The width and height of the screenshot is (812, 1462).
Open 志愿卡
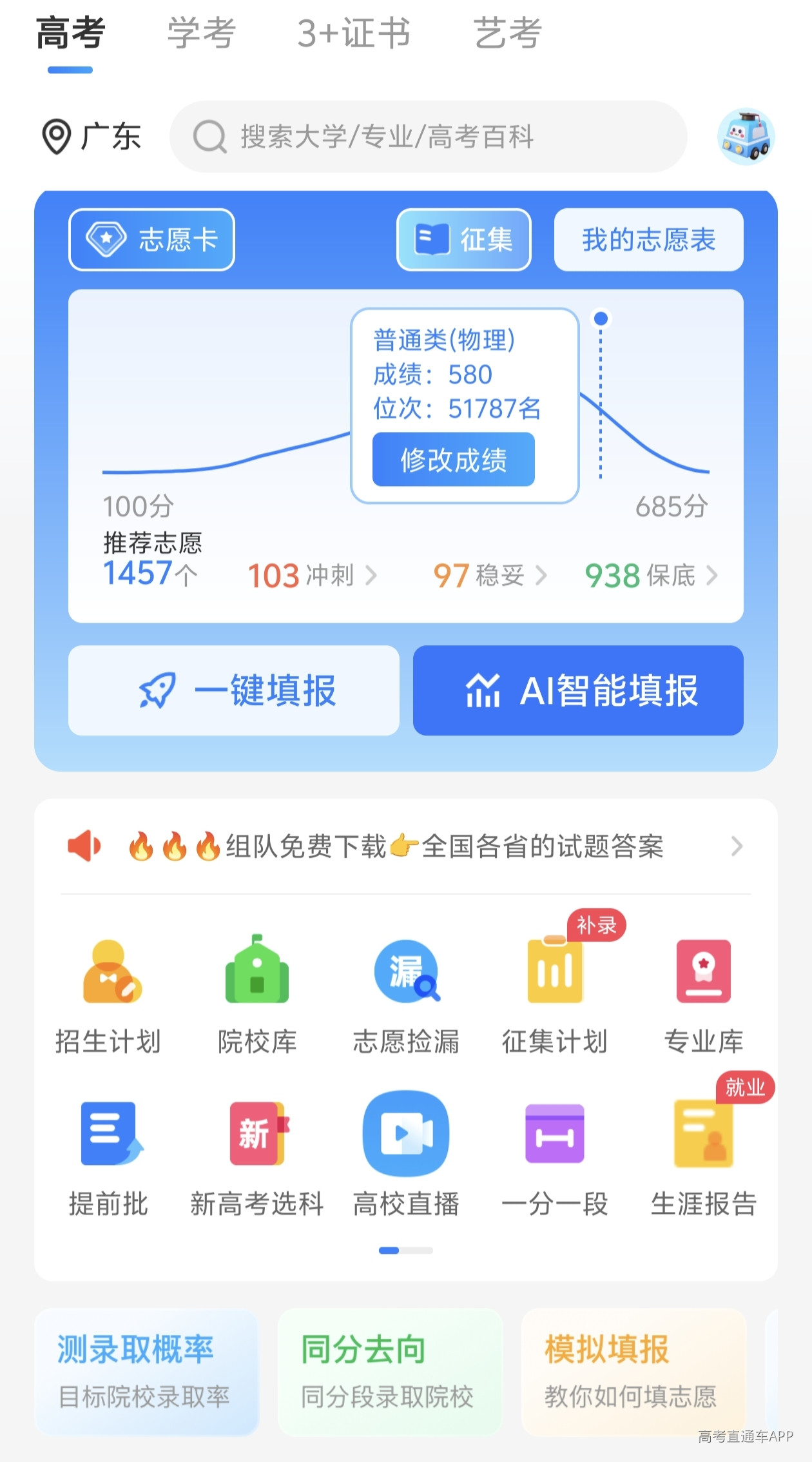151,240
